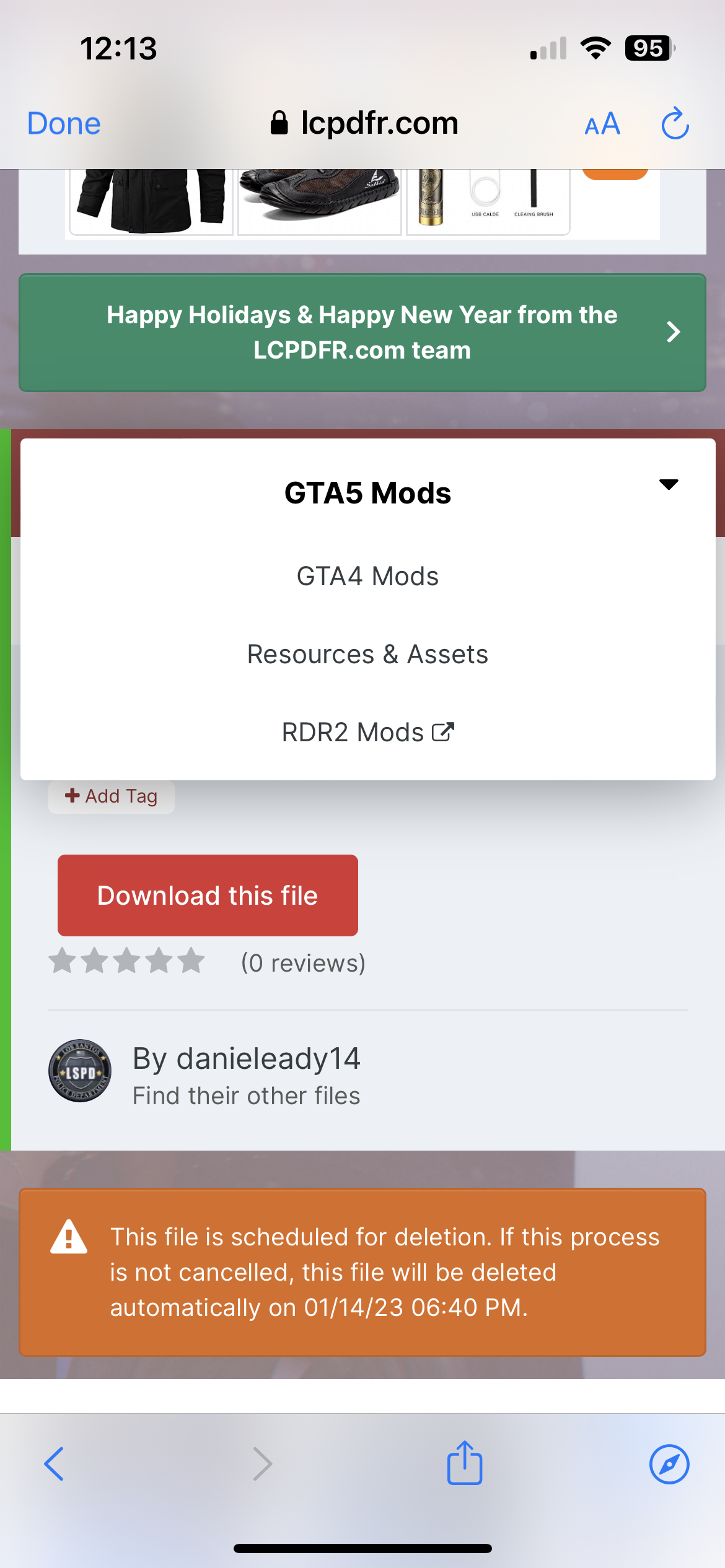
Task: Open the Happy Holidays announcement banner
Action: pyautogui.click(x=362, y=333)
